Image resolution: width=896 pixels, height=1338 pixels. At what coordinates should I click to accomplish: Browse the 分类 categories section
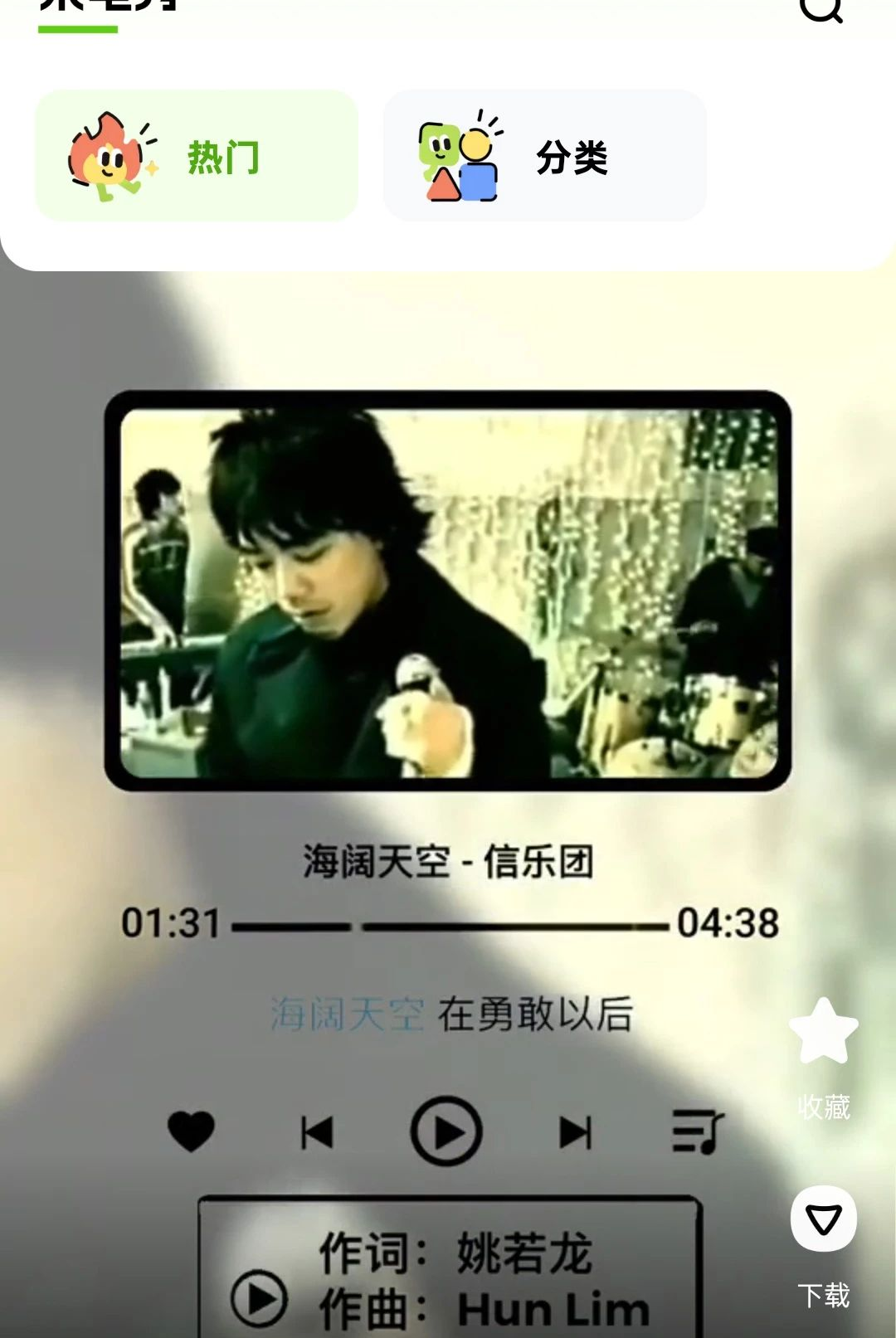[544, 156]
